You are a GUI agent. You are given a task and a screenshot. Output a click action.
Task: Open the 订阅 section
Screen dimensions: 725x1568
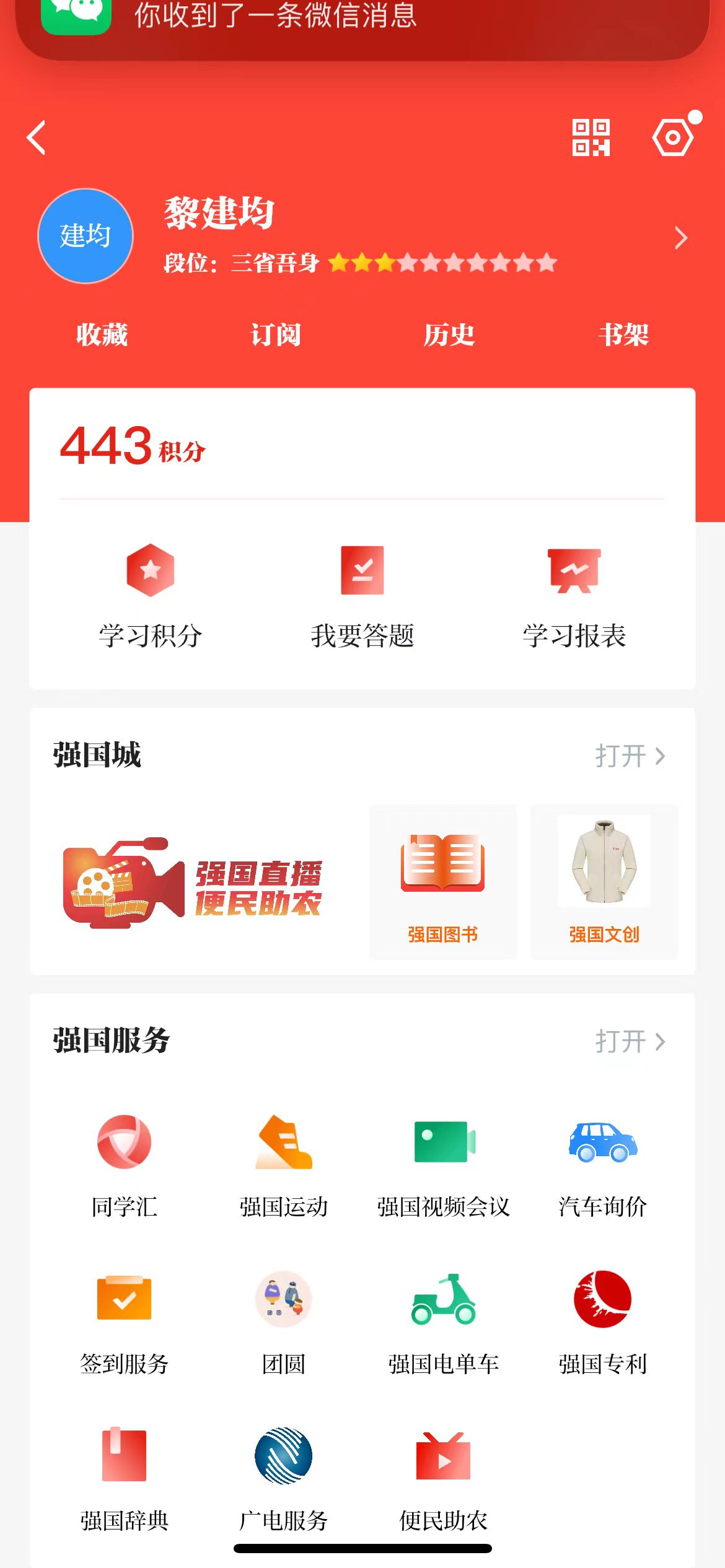pos(275,335)
